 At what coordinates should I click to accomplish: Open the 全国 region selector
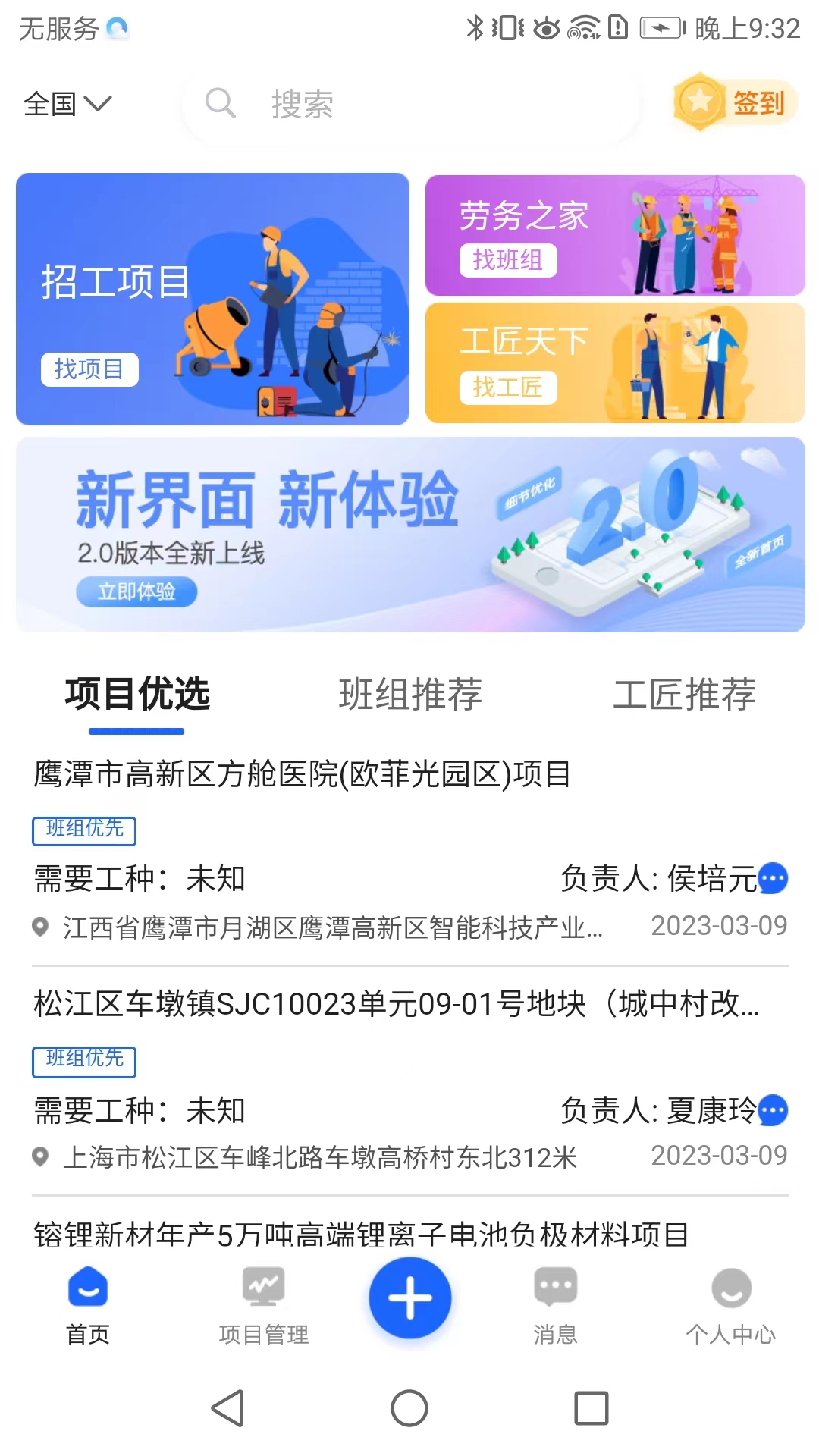point(68,103)
